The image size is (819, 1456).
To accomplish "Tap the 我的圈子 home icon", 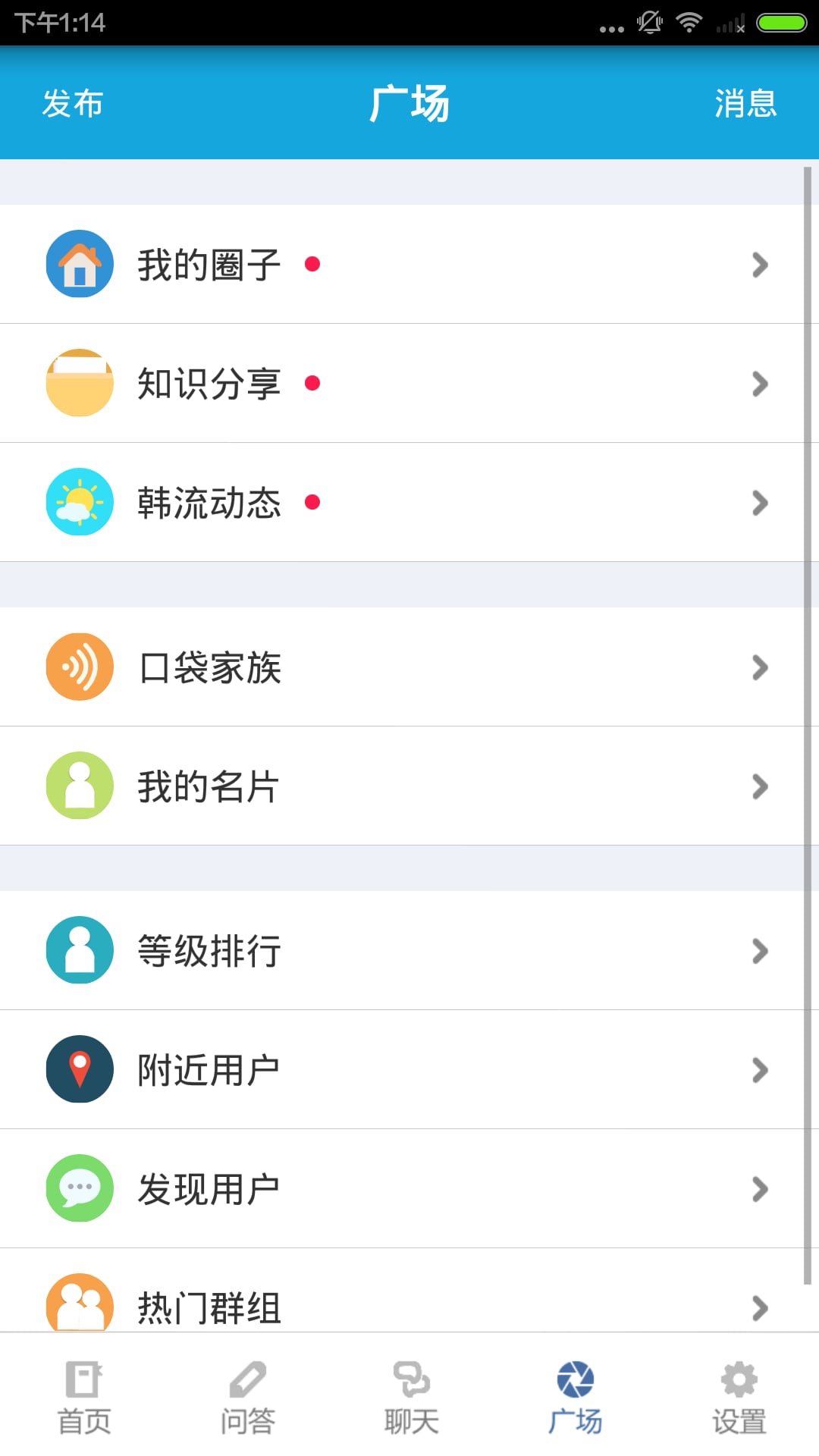I will pos(80,264).
